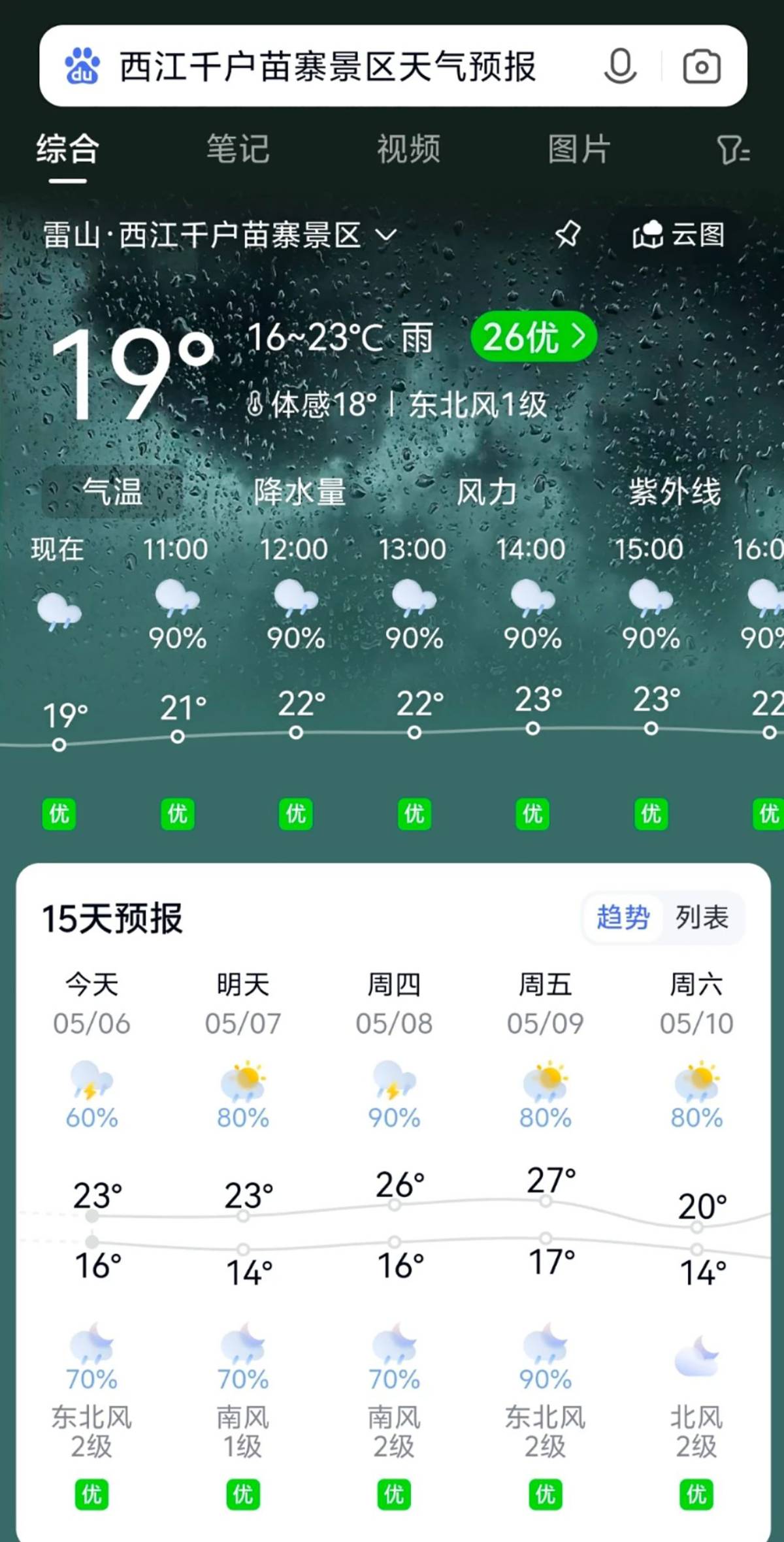Open camera image search
The height and width of the screenshot is (1542, 784).
coord(702,66)
